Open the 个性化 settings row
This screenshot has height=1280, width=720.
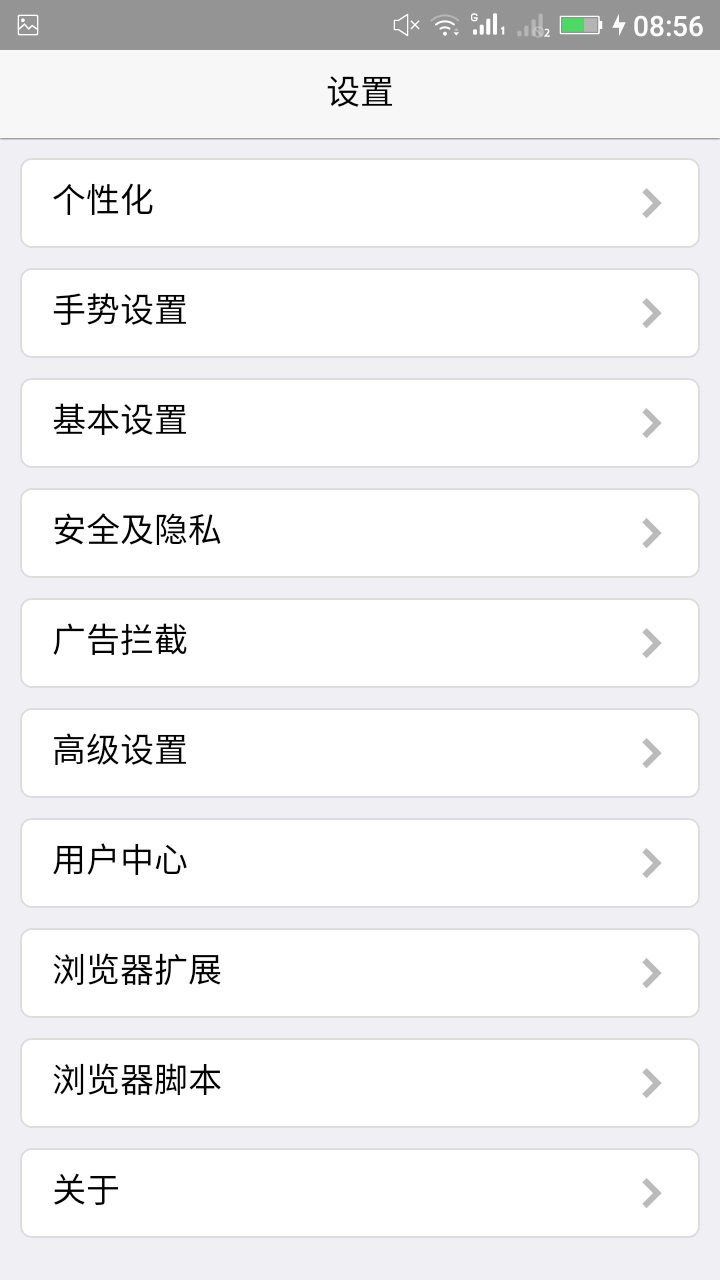coord(360,203)
